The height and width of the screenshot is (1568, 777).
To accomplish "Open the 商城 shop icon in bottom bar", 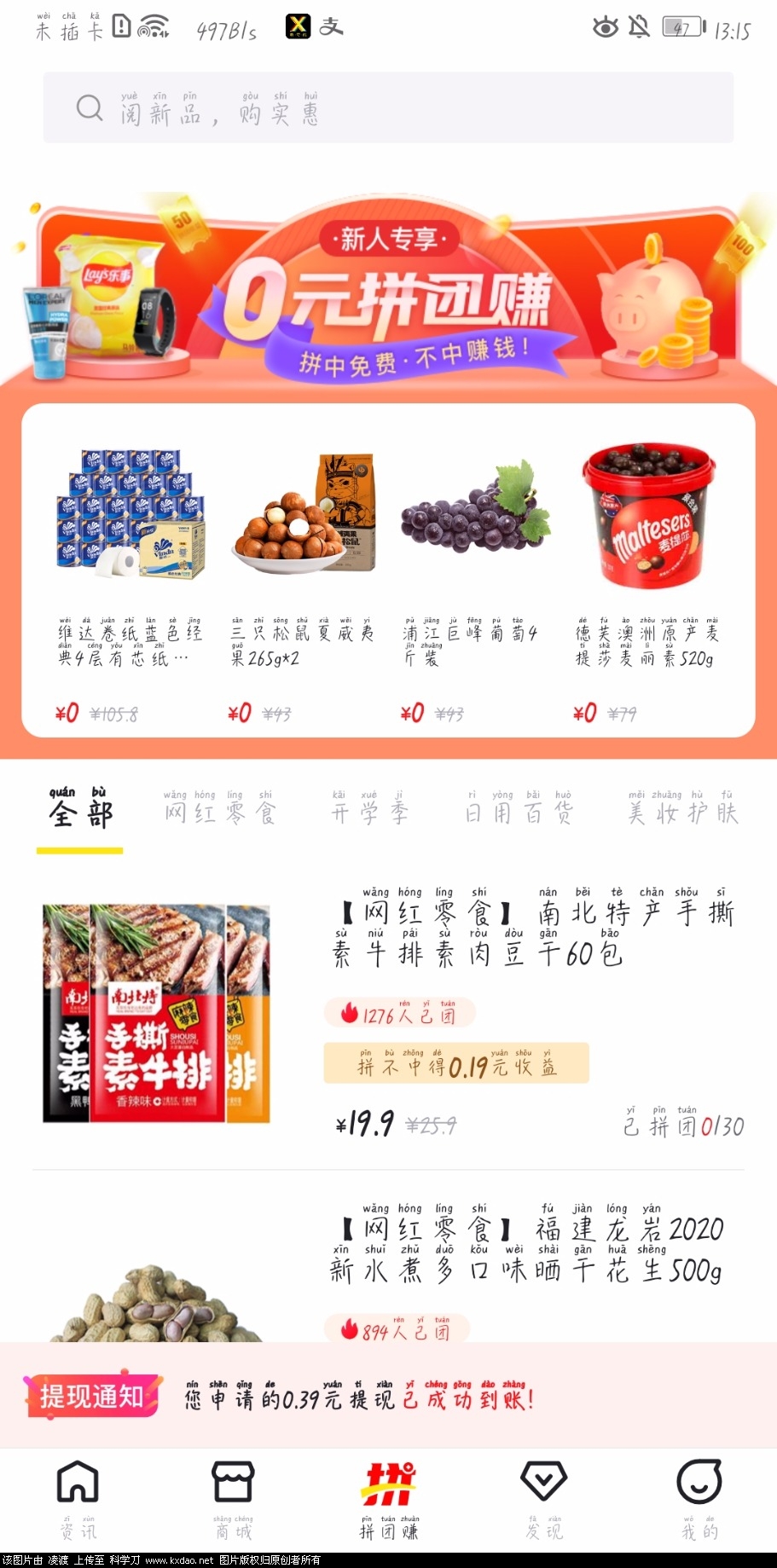I will point(233,1484).
